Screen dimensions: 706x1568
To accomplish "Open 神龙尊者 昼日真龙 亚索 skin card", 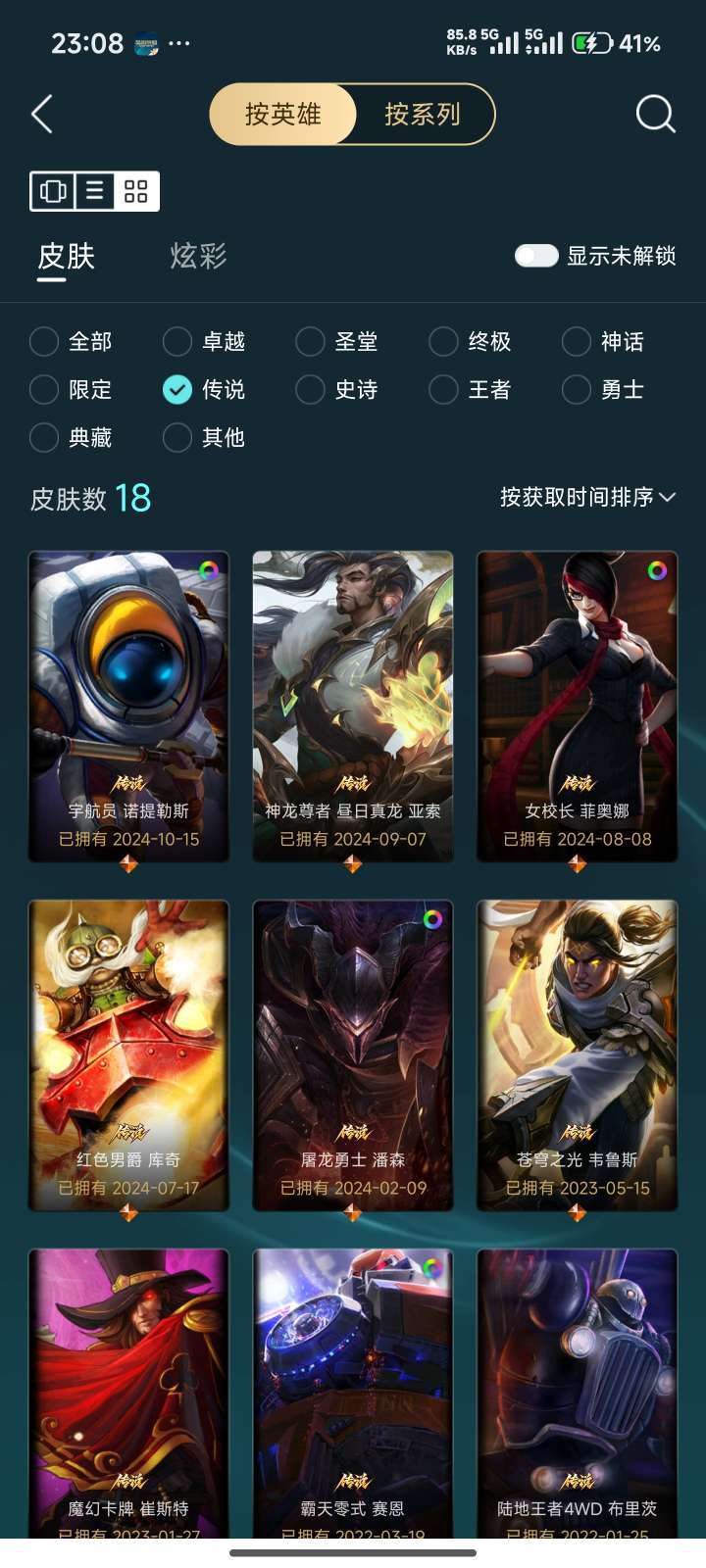I will point(353,707).
